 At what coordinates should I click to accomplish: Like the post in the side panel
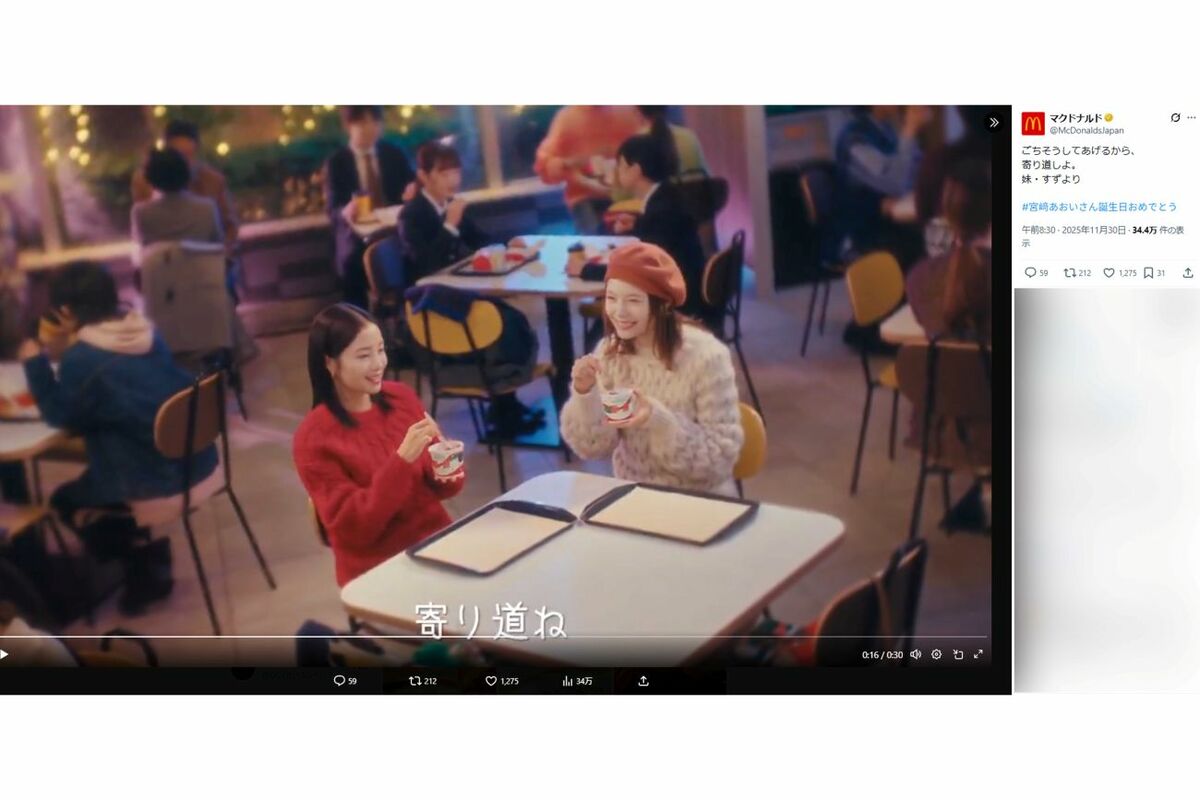tap(1110, 272)
